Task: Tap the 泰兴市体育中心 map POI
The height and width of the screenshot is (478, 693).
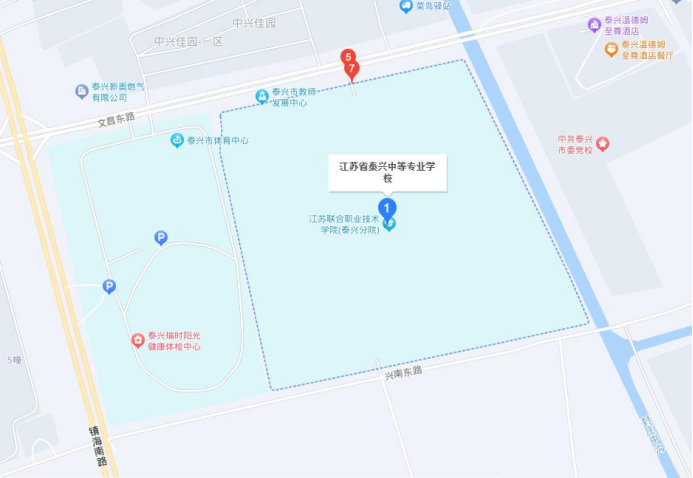Action: (177, 140)
